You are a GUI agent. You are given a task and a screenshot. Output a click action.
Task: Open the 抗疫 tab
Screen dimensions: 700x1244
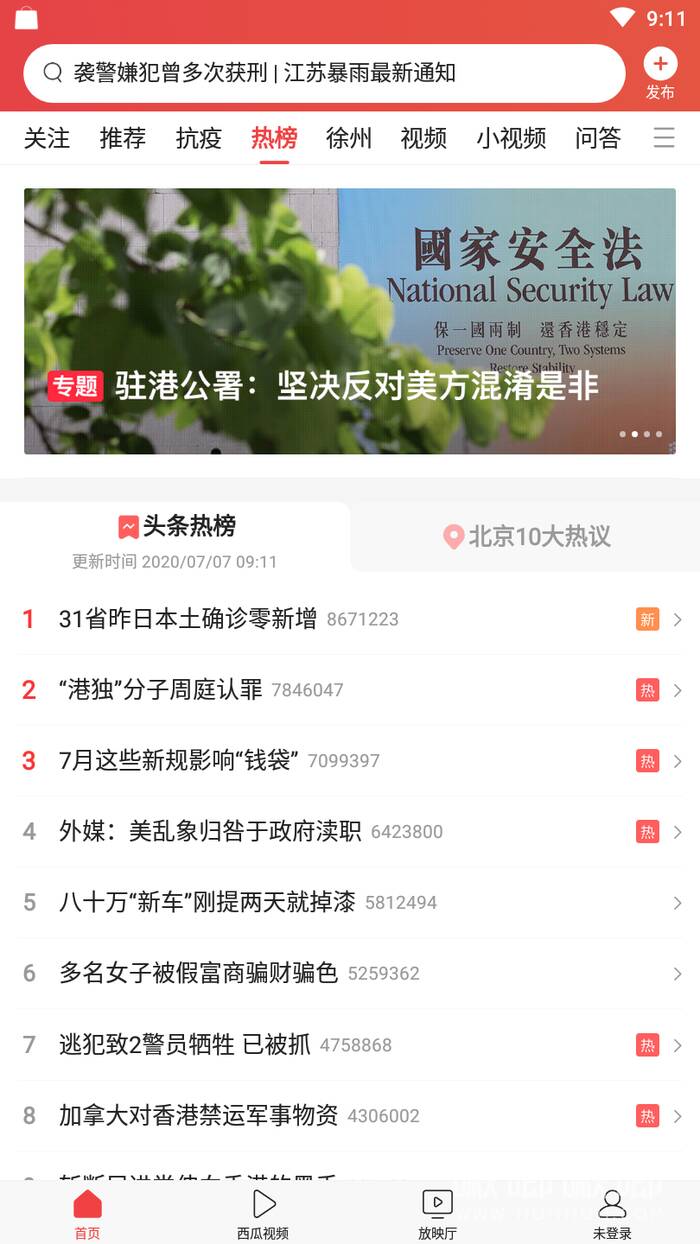[x=198, y=138]
